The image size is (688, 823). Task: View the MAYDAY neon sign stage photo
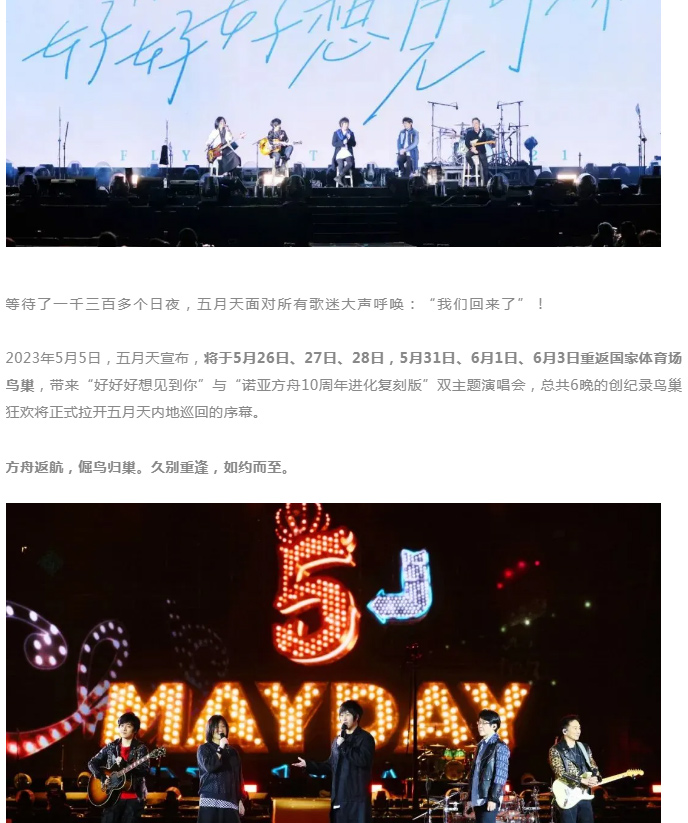click(x=333, y=662)
